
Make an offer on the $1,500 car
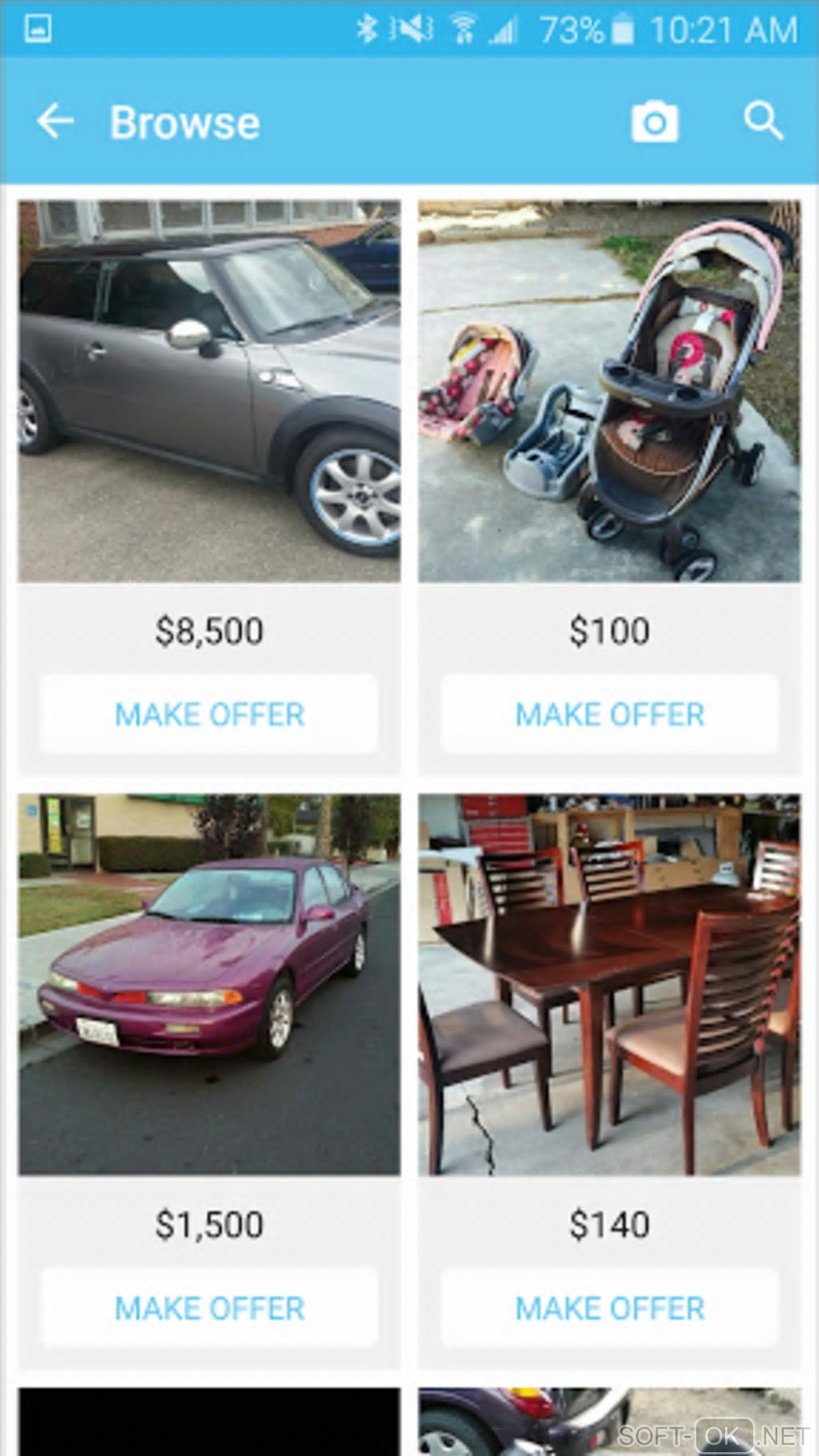click(x=209, y=1308)
